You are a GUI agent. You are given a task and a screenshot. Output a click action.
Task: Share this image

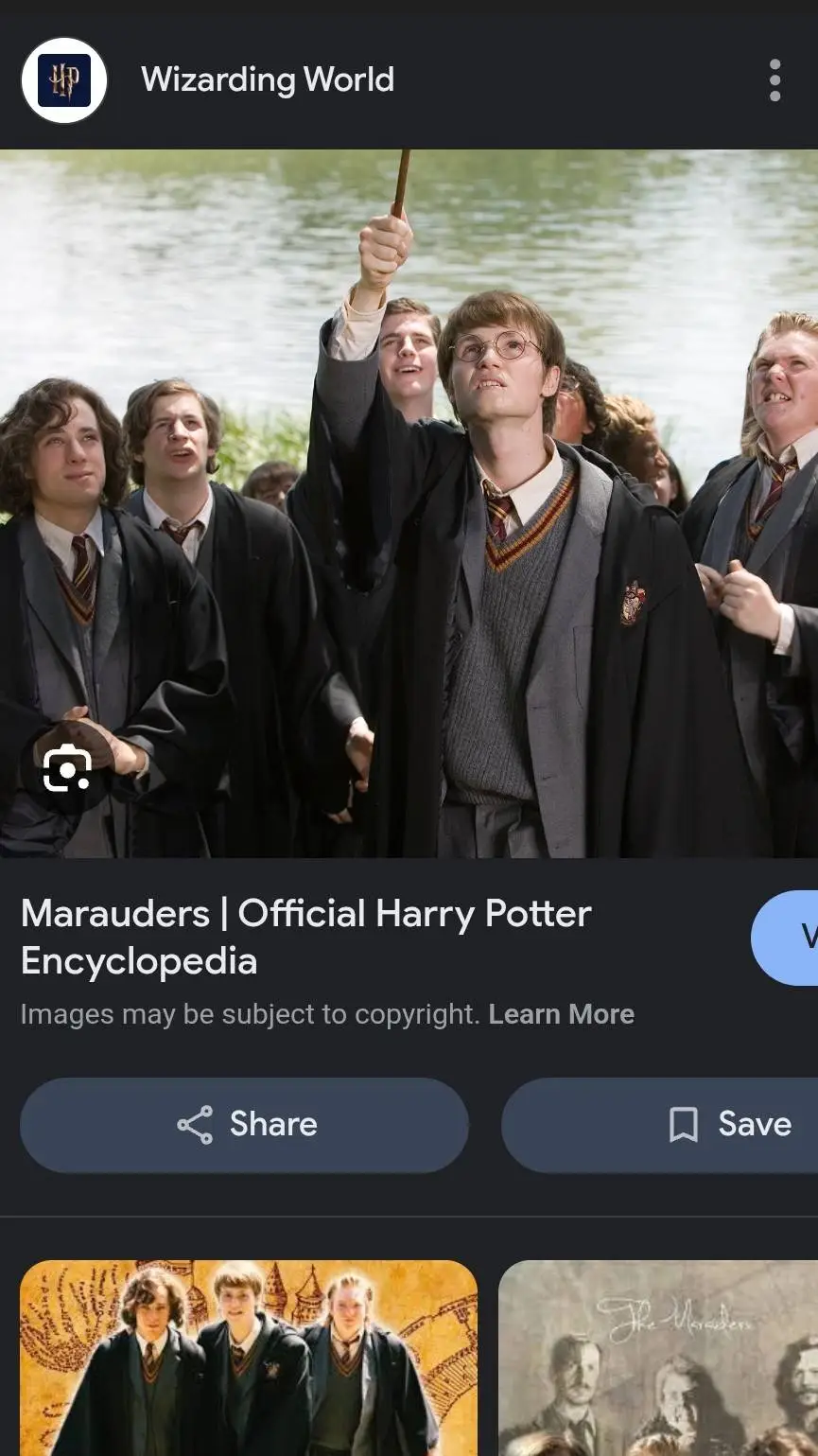click(244, 1125)
